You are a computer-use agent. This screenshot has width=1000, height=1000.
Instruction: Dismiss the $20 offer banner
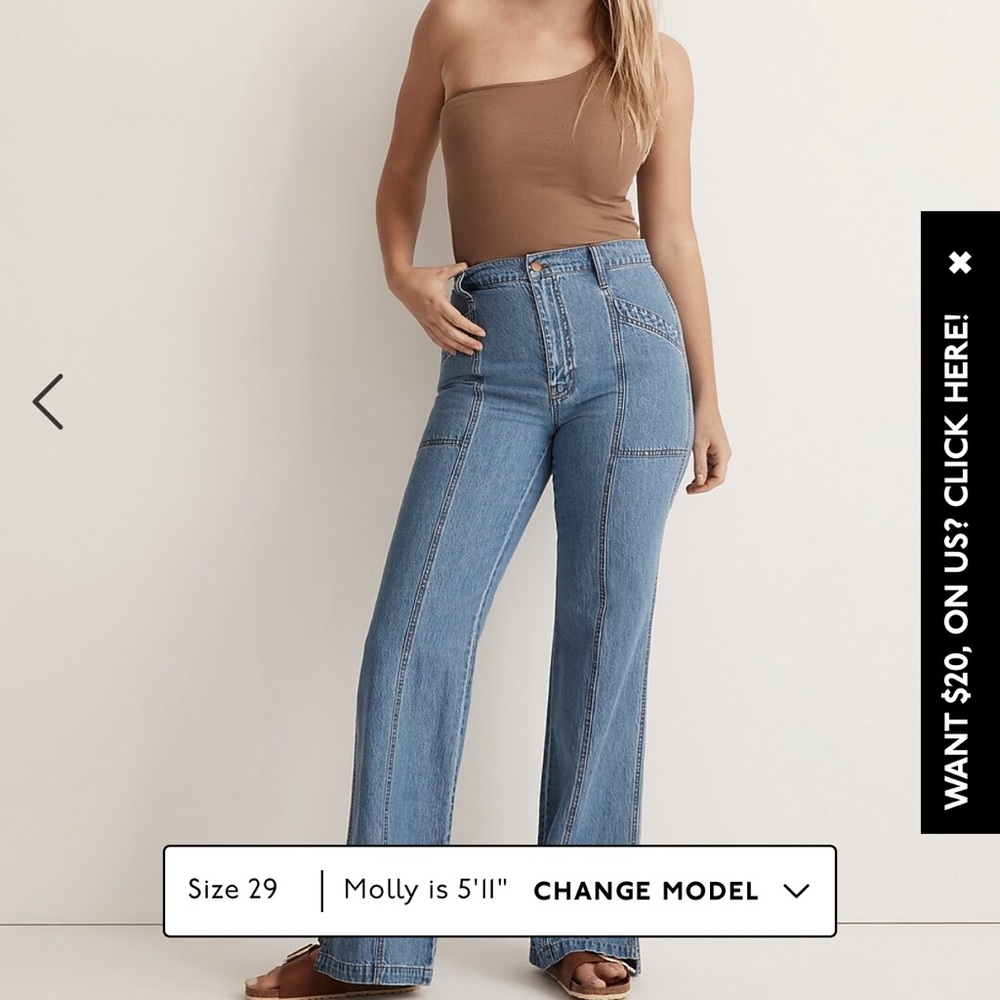[x=959, y=263]
